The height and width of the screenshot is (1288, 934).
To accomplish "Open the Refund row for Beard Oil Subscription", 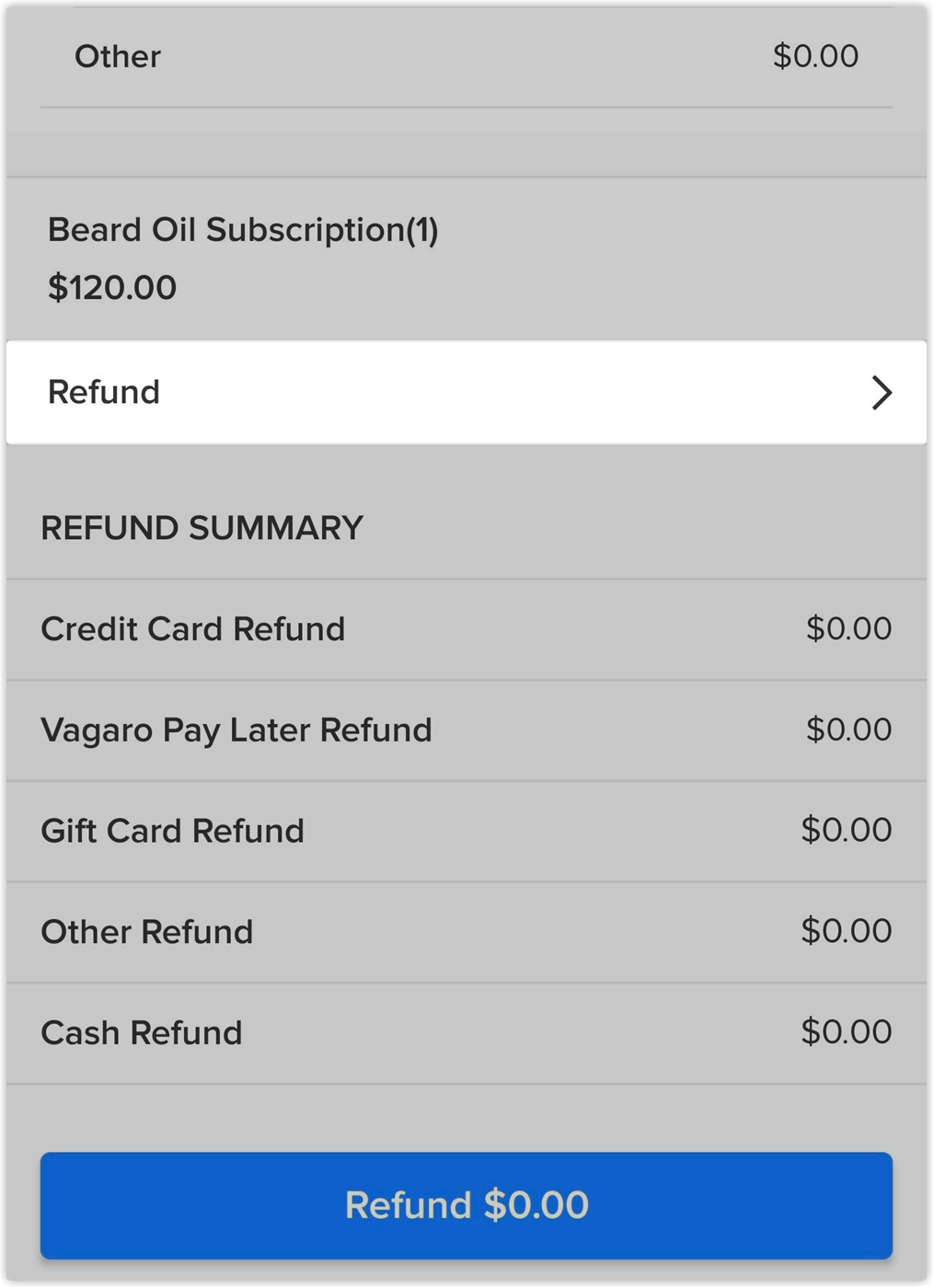I will click(467, 393).
